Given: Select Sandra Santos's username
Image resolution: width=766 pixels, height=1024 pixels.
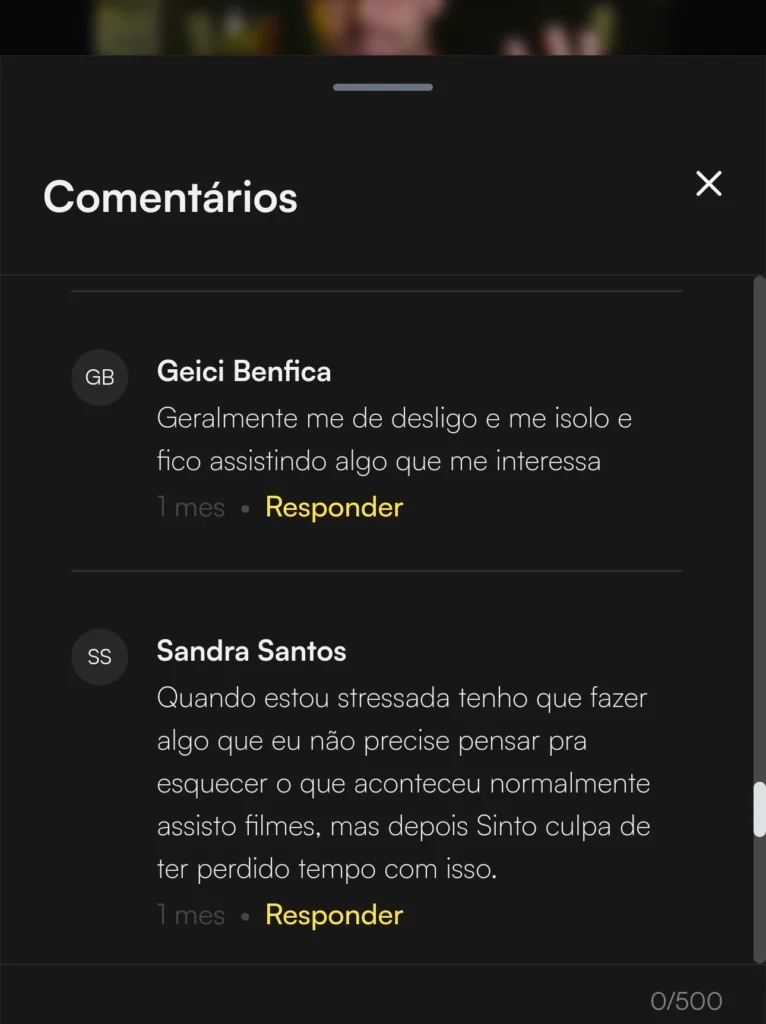Looking at the screenshot, I should click(251, 651).
